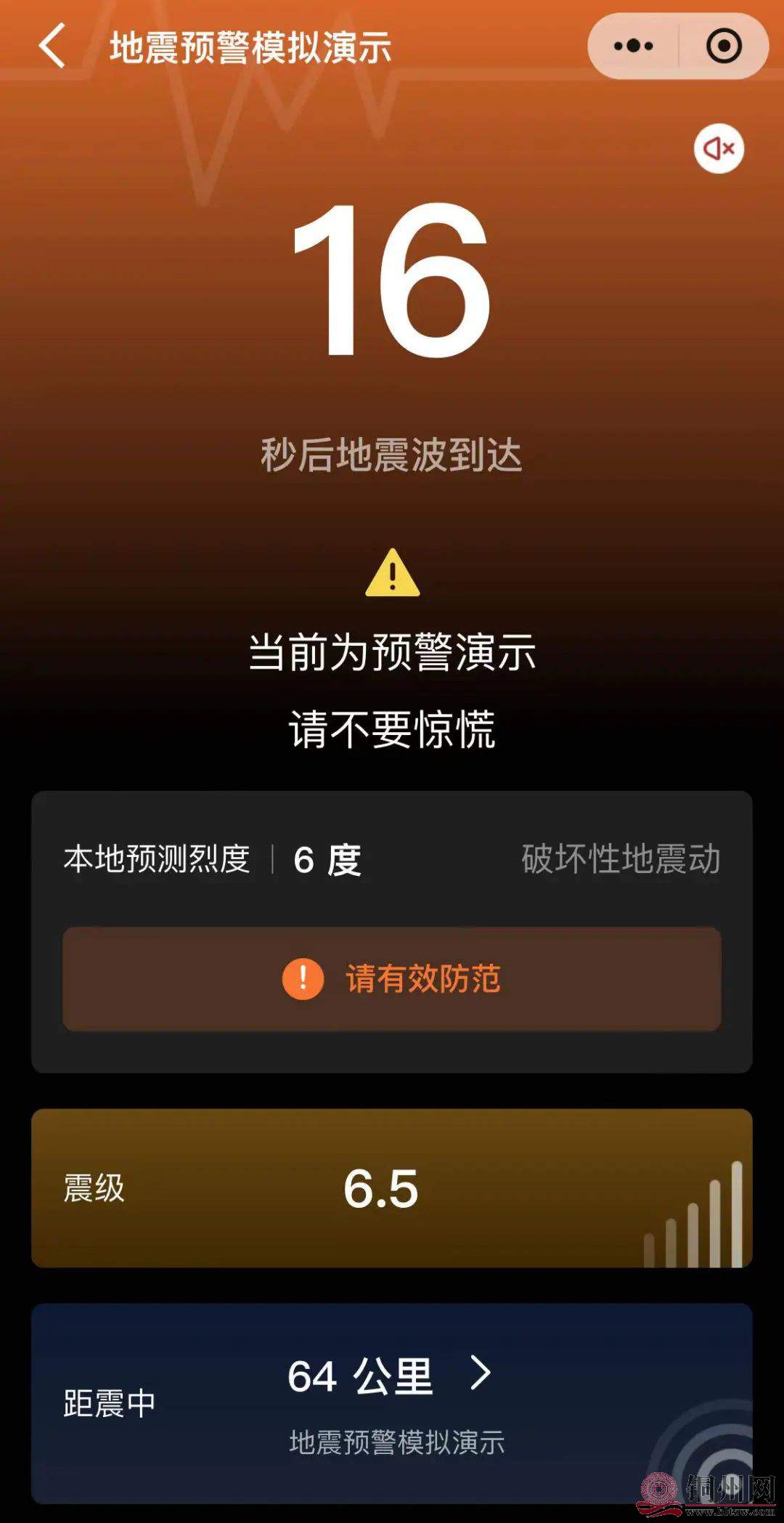Open the 64 公里 epicenter distance details
784x1523 pixels.
(479, 1374)
